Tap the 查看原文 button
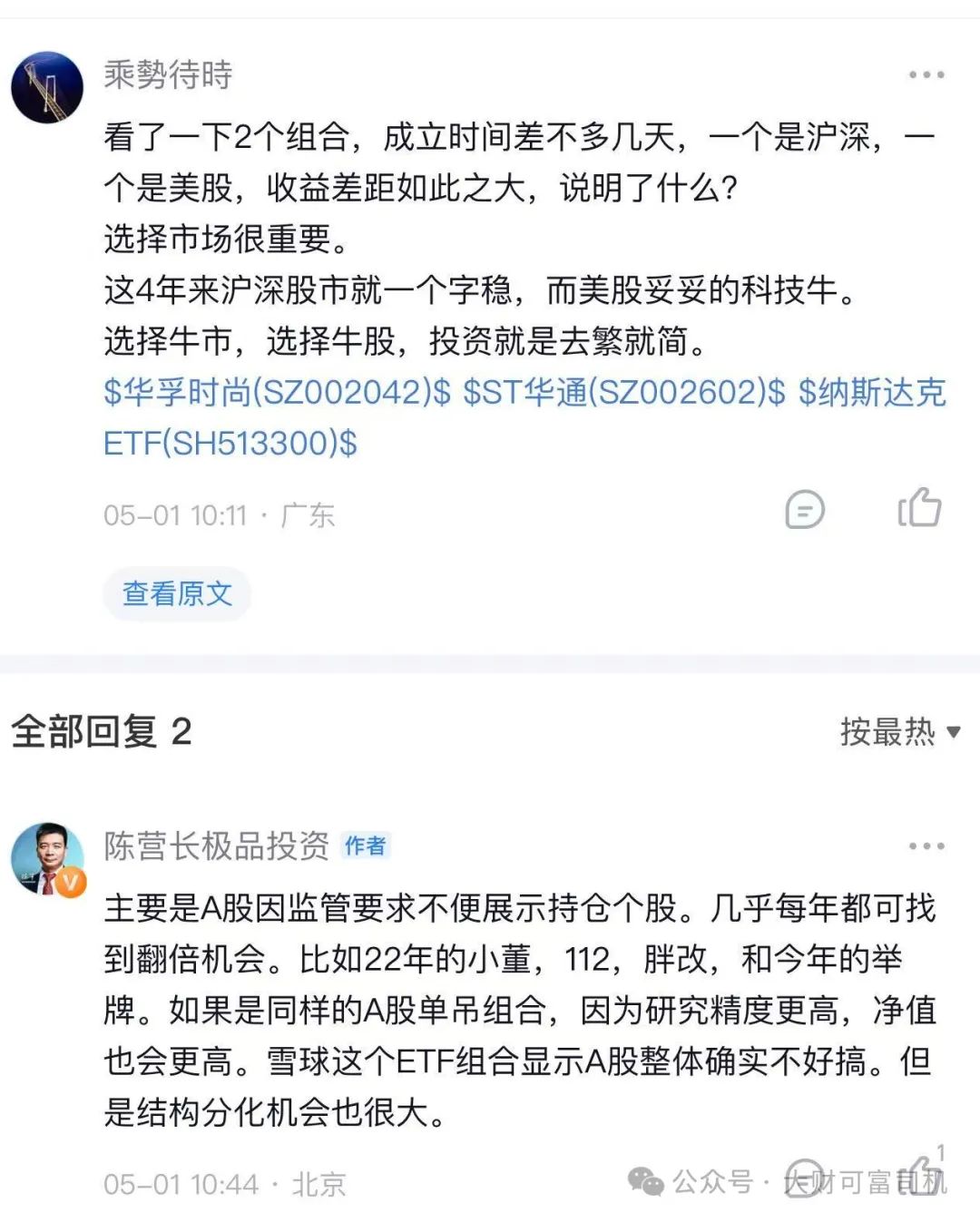 pyautogui.click(x=177, y=593)
